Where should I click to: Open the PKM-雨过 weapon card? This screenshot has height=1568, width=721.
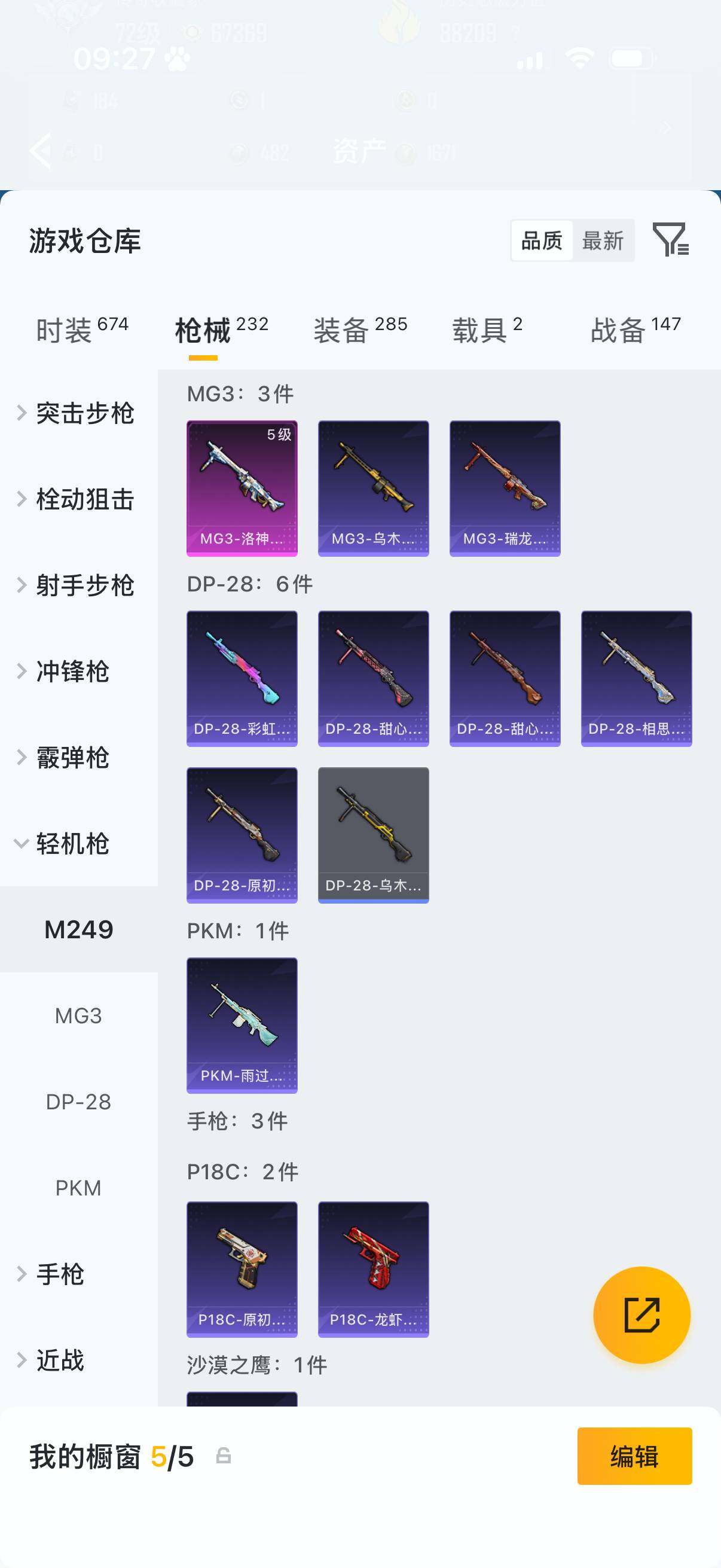[x=242, y=1025]
